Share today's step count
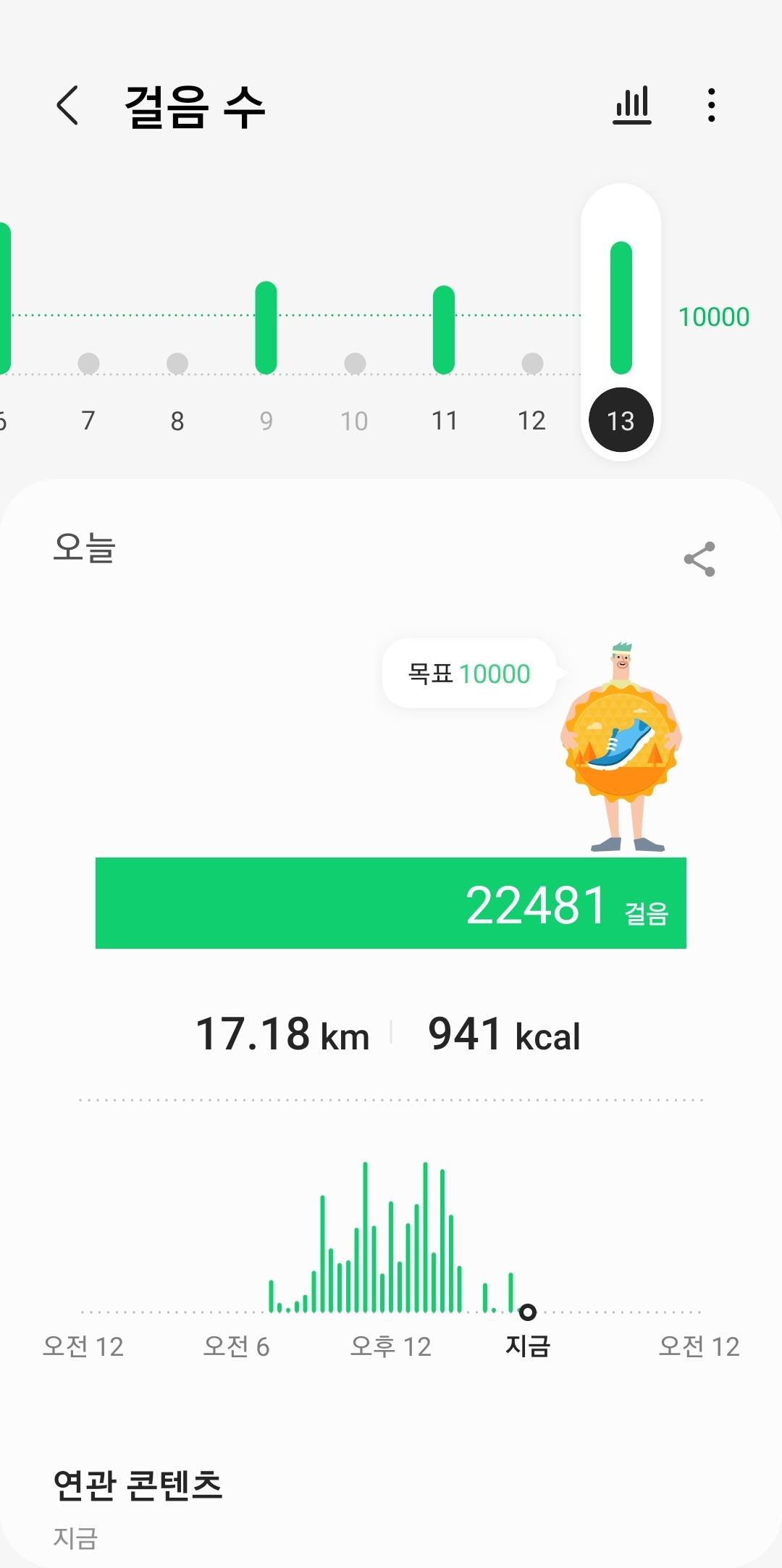 tap(699, 559)
